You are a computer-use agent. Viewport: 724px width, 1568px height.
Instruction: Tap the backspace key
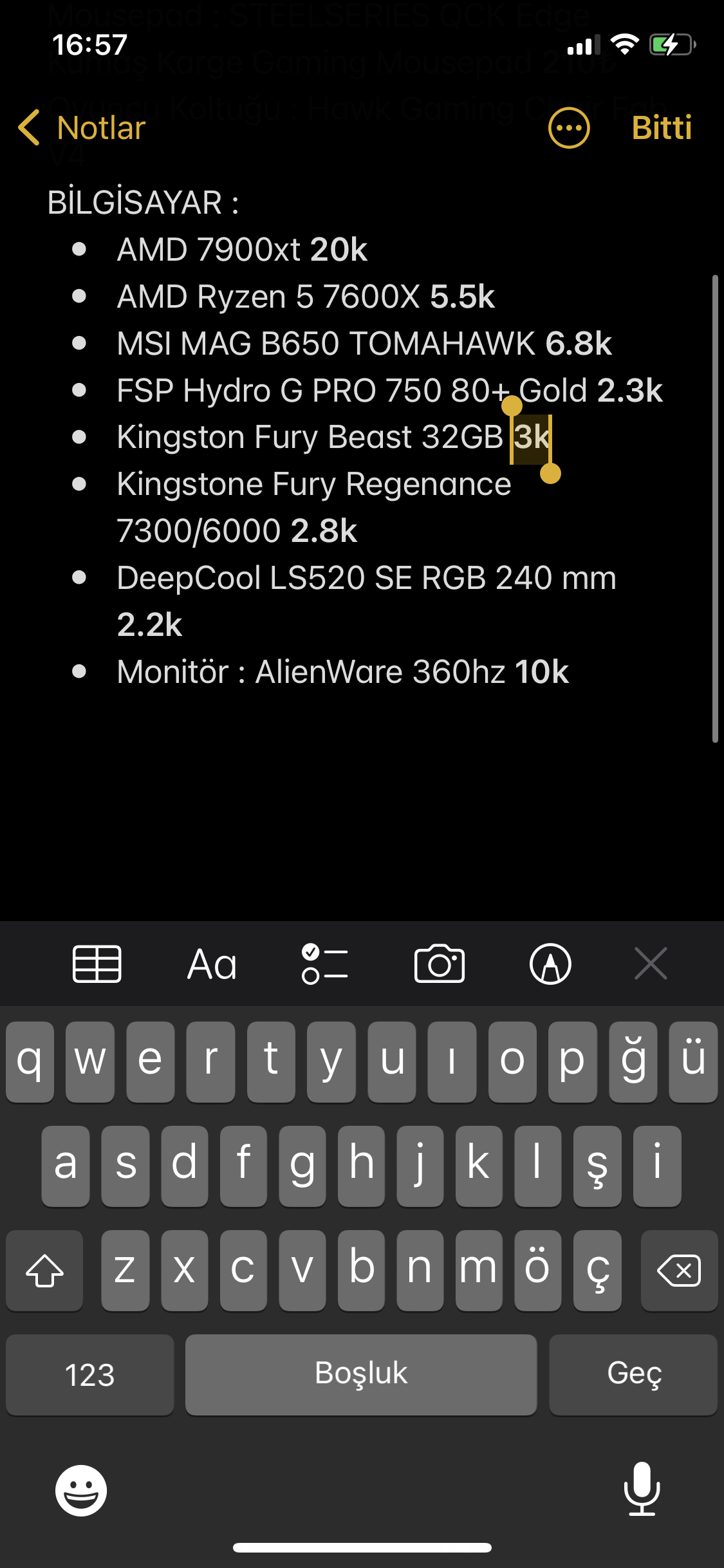pos(679,1271)
